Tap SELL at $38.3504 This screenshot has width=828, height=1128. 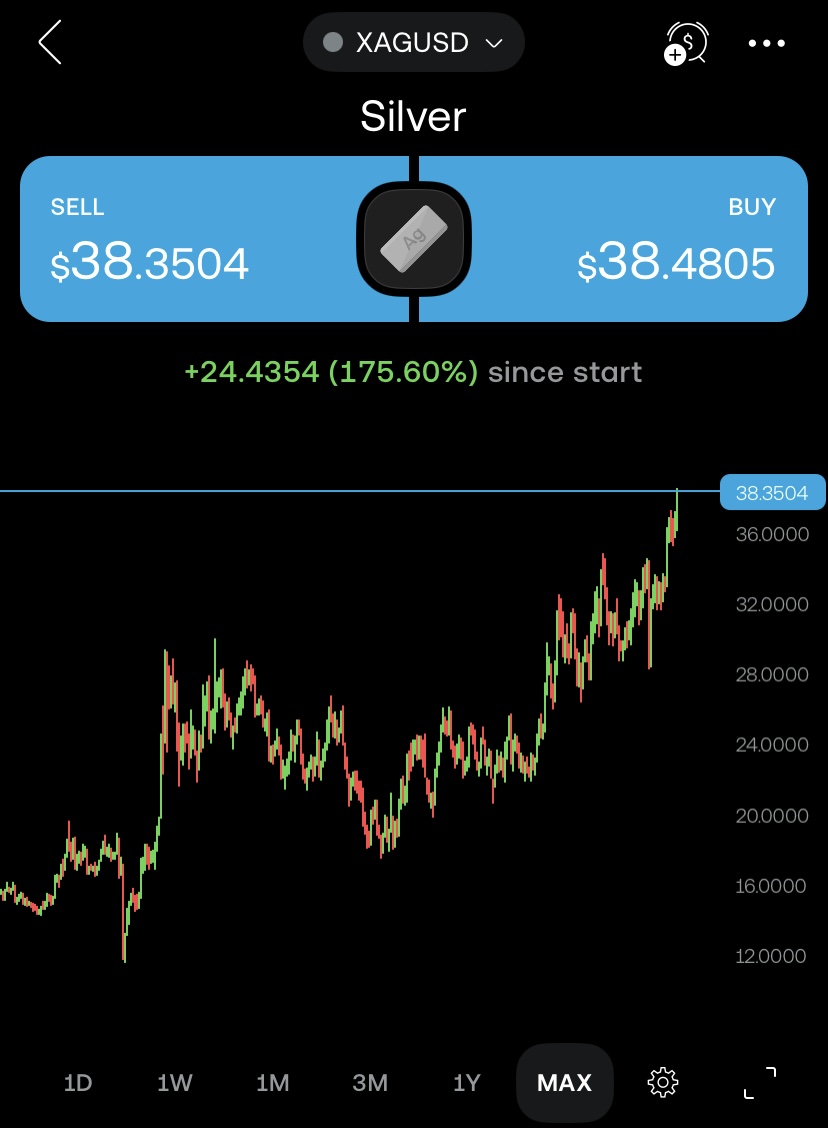point(190,239)
